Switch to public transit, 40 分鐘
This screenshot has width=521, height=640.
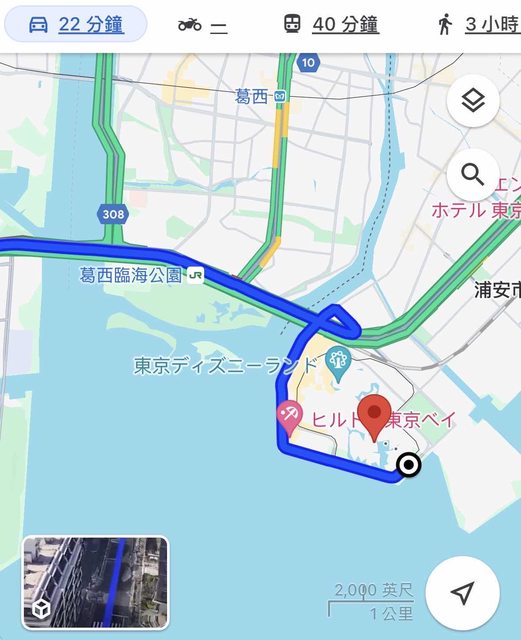[x=331, y=24]
